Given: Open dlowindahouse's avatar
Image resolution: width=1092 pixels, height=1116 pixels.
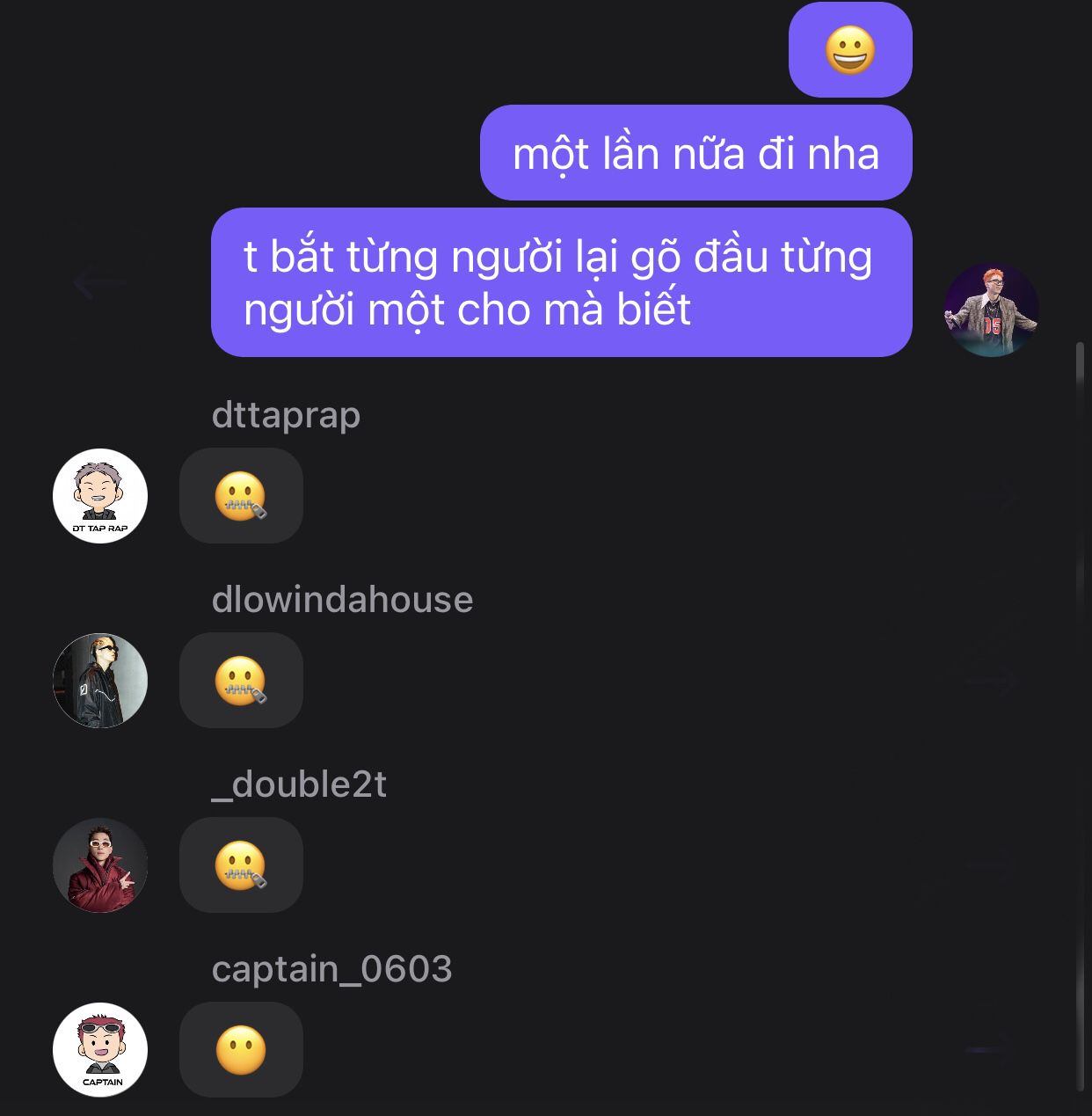Looking at the screenshot, I should pyautogui.click(x=100, y=681).
